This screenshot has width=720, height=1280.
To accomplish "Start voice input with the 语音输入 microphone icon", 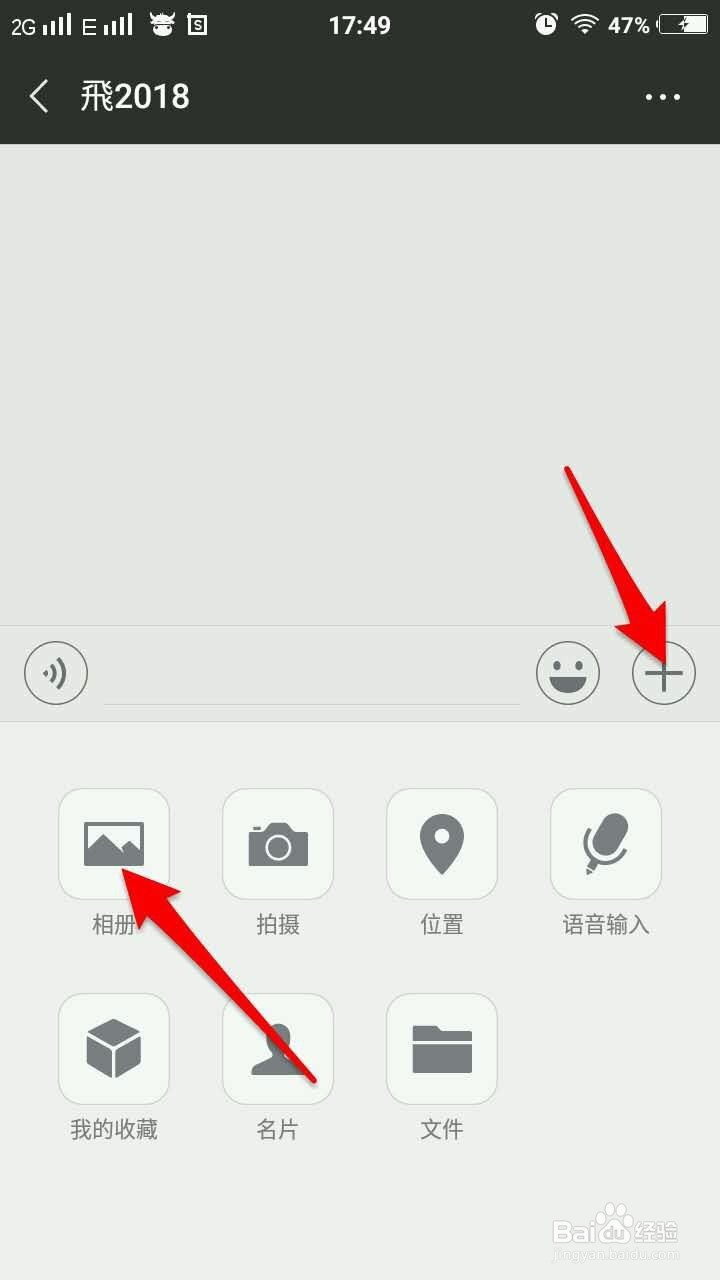I will click(x=606, y=843).
